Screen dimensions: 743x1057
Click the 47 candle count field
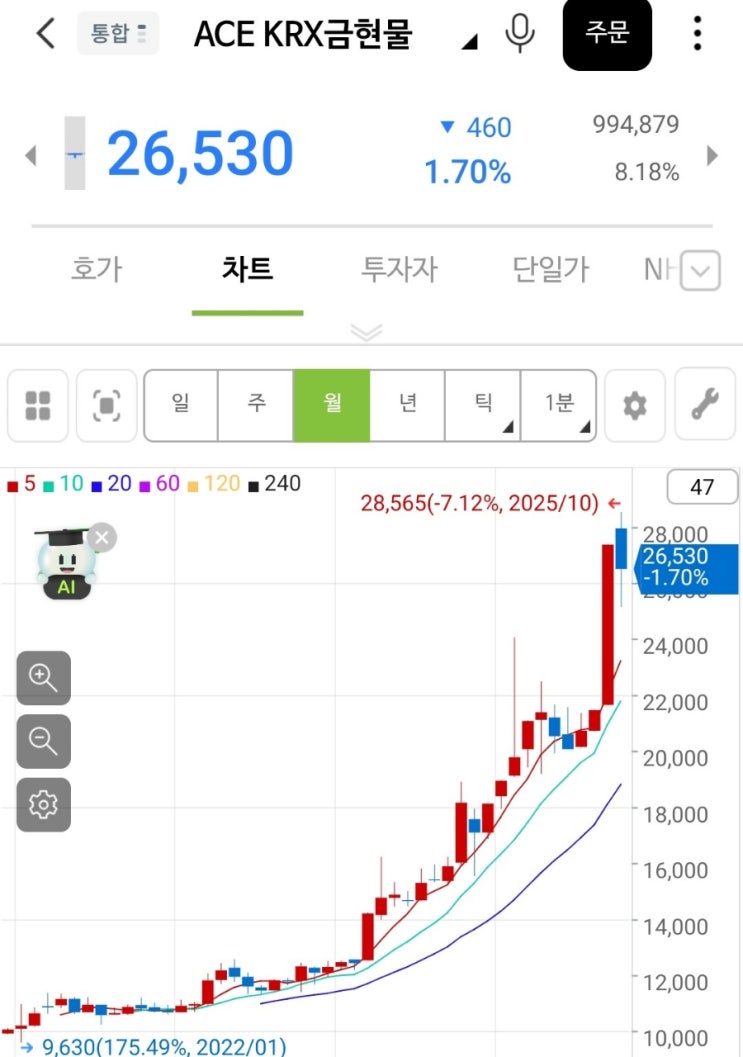701,487
